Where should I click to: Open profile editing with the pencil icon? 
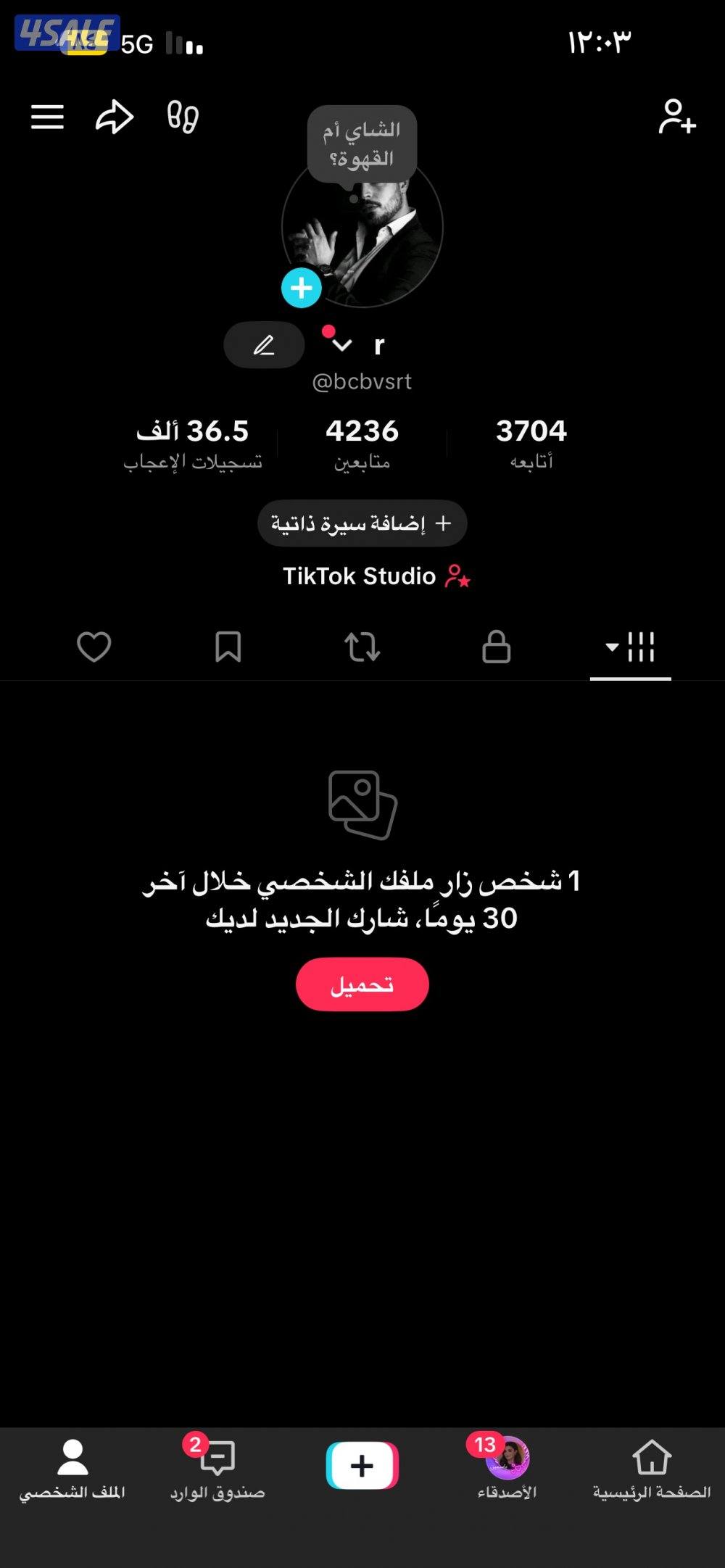263,345
